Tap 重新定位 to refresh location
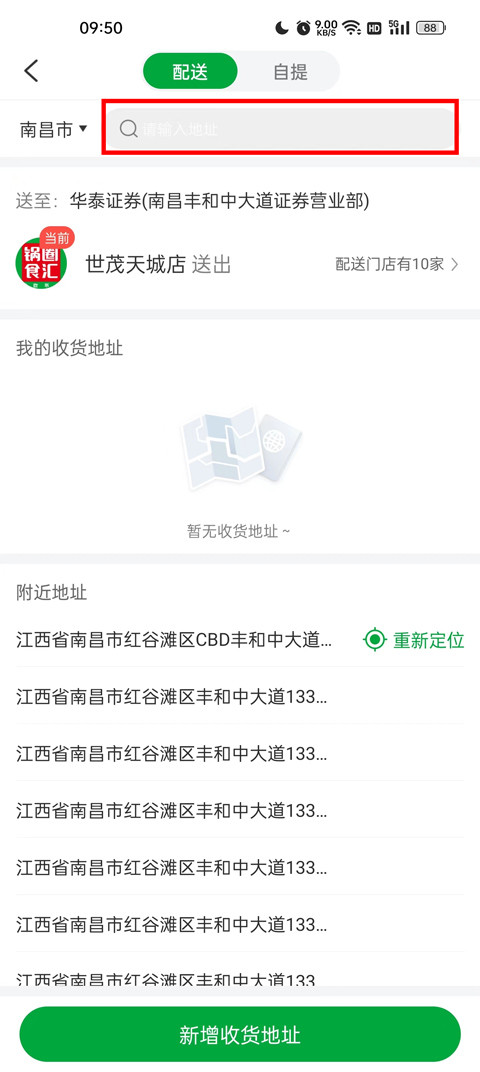Screen dimensions: 480x1072 (414, 640)
